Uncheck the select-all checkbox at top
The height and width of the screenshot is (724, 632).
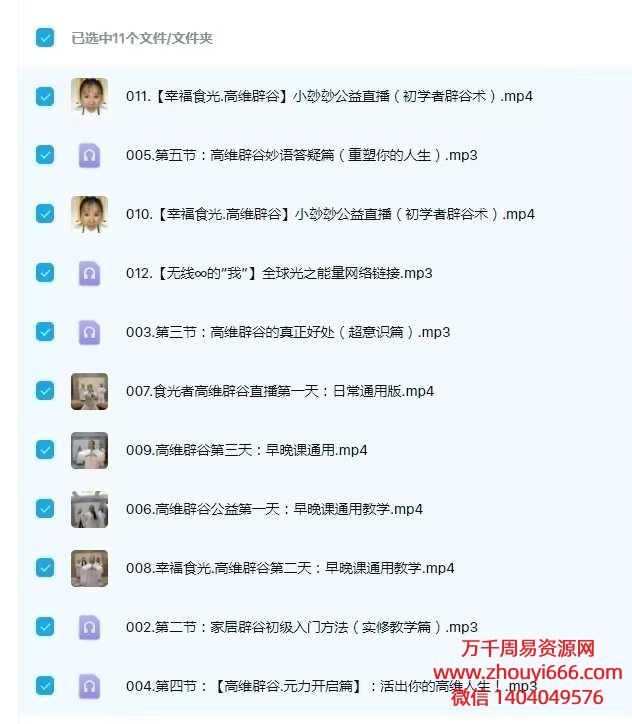point(45,38)
